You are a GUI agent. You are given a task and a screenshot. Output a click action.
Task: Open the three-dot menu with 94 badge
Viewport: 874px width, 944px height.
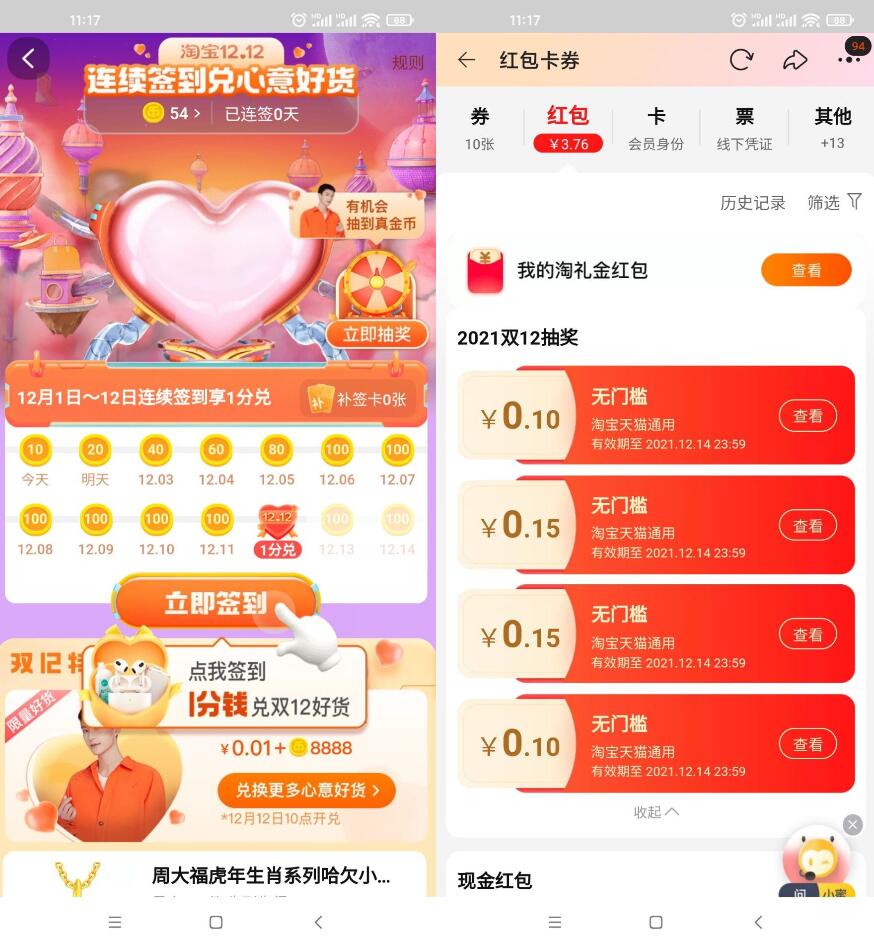click(848, 62)
